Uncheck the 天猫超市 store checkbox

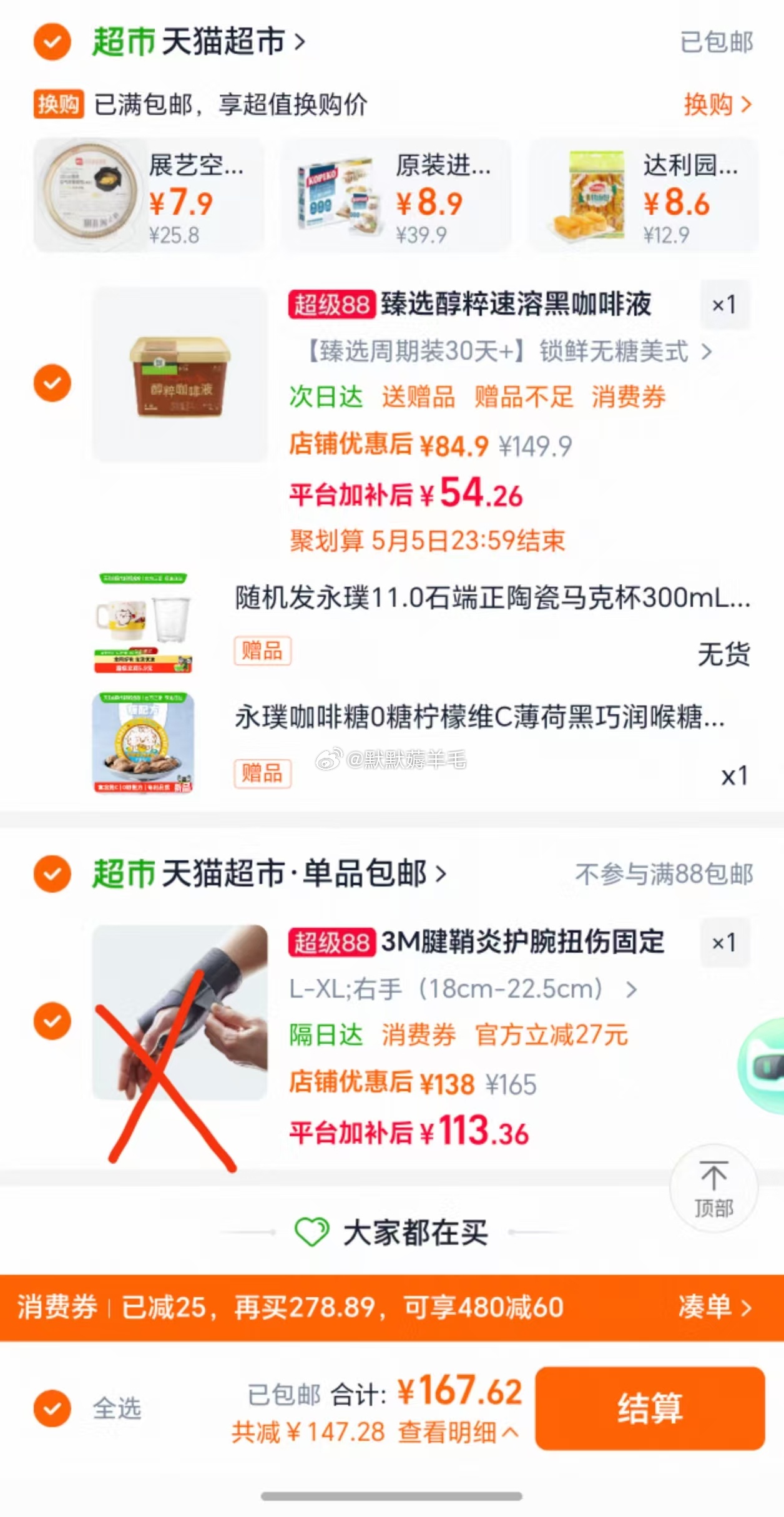tap(52, 42)
